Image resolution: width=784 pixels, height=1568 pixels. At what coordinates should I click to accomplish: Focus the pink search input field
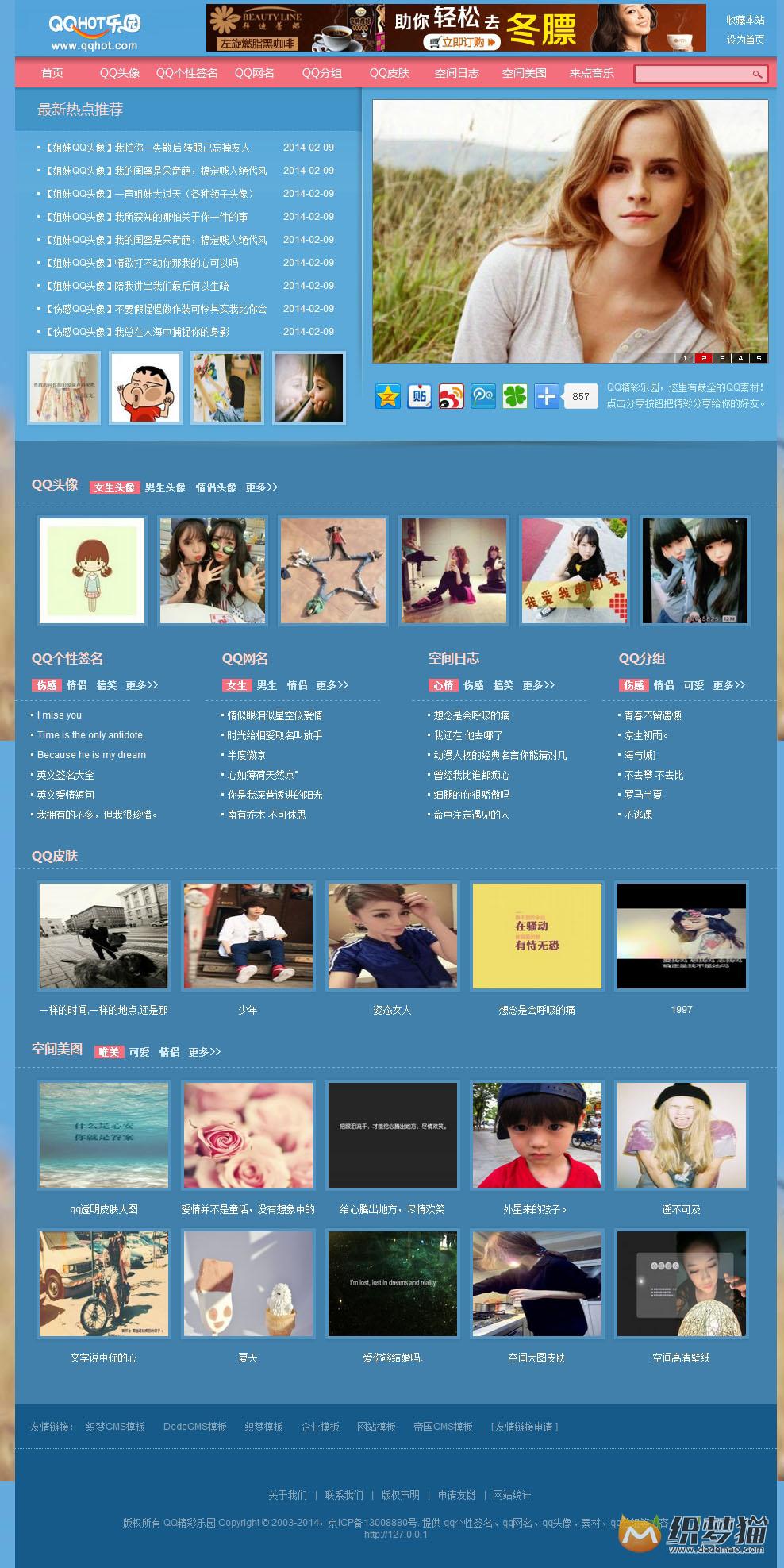coord(692,74)
